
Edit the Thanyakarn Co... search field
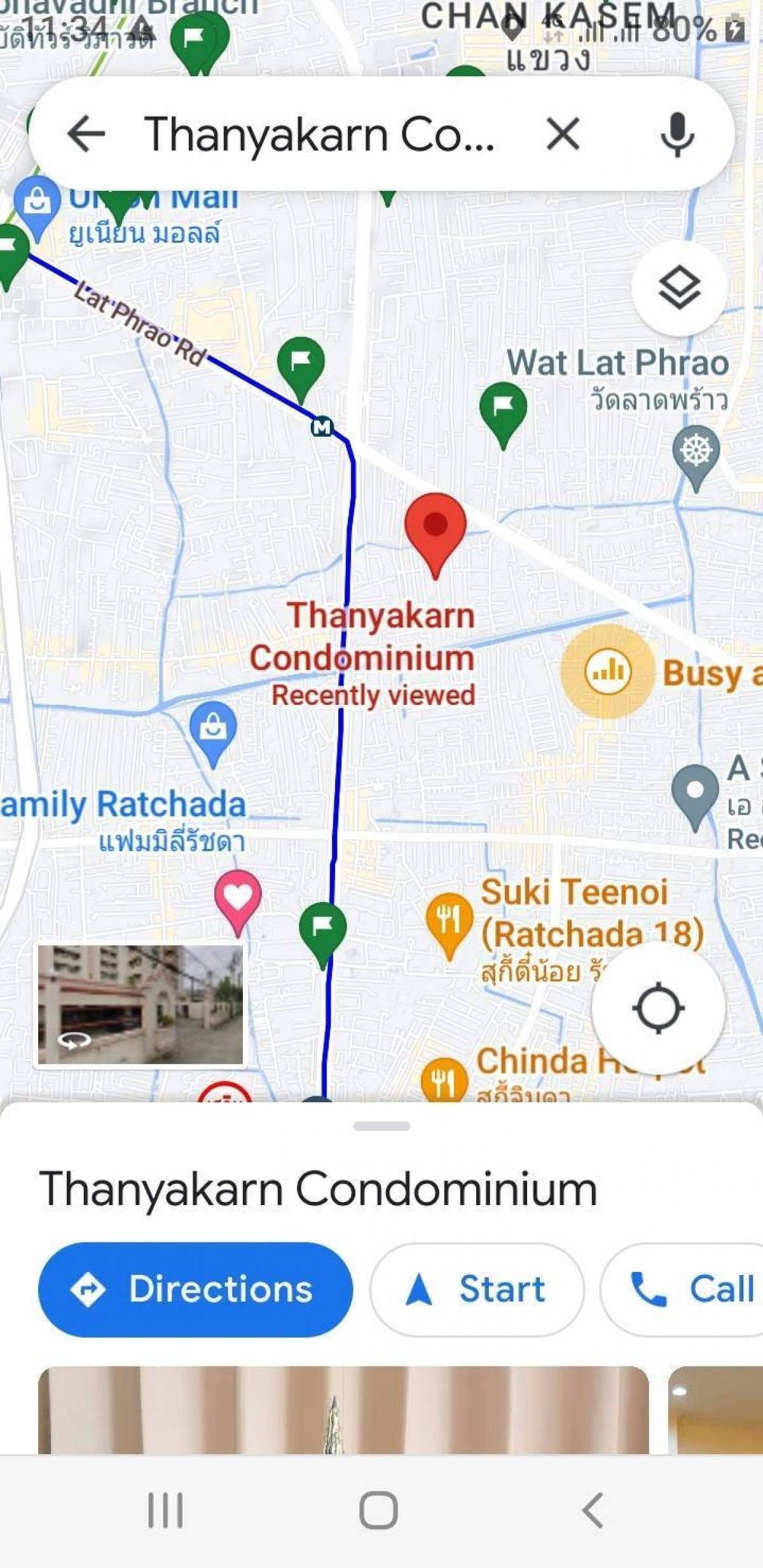tap(320, 134)
